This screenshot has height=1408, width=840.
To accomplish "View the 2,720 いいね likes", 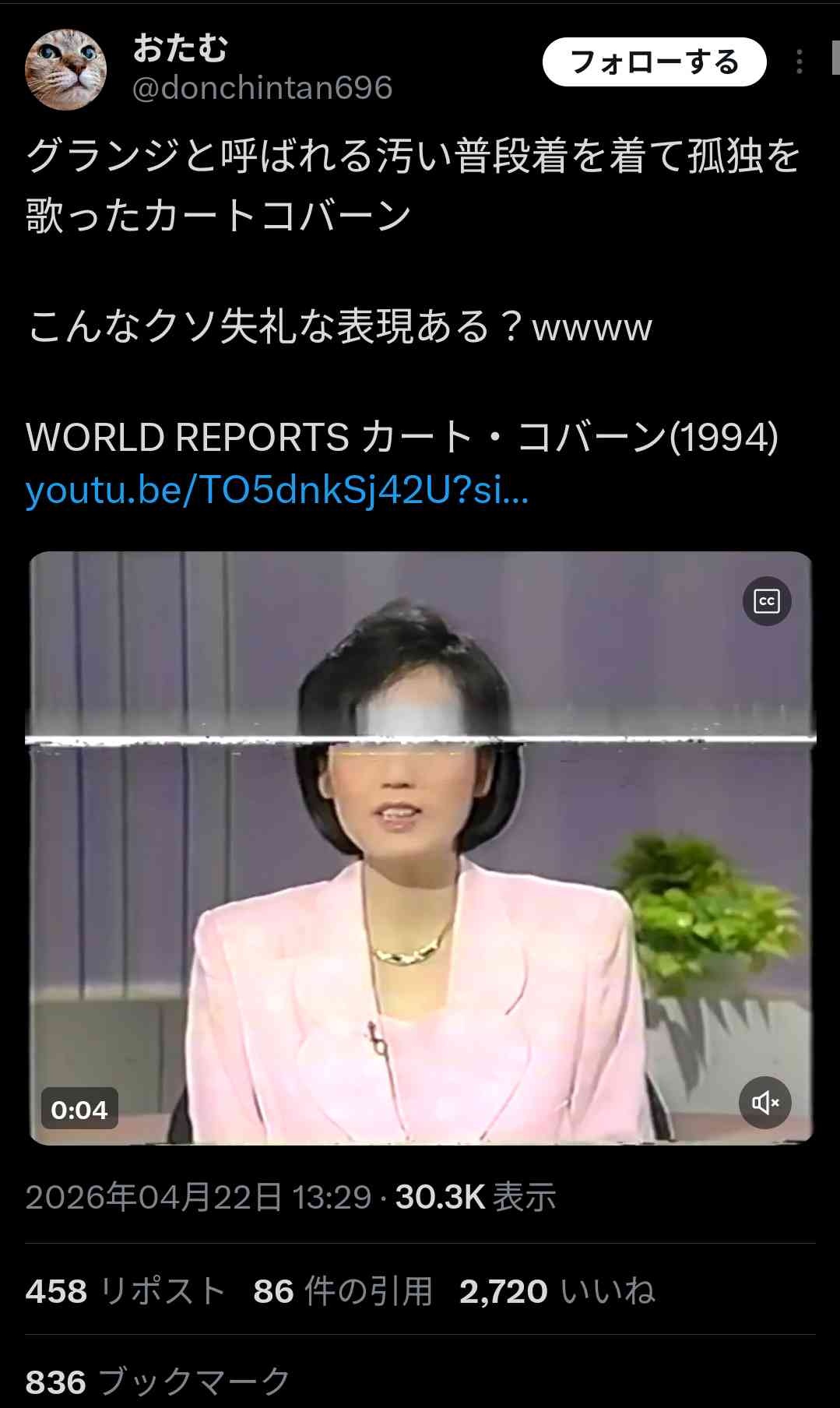I will [557, 1291].
